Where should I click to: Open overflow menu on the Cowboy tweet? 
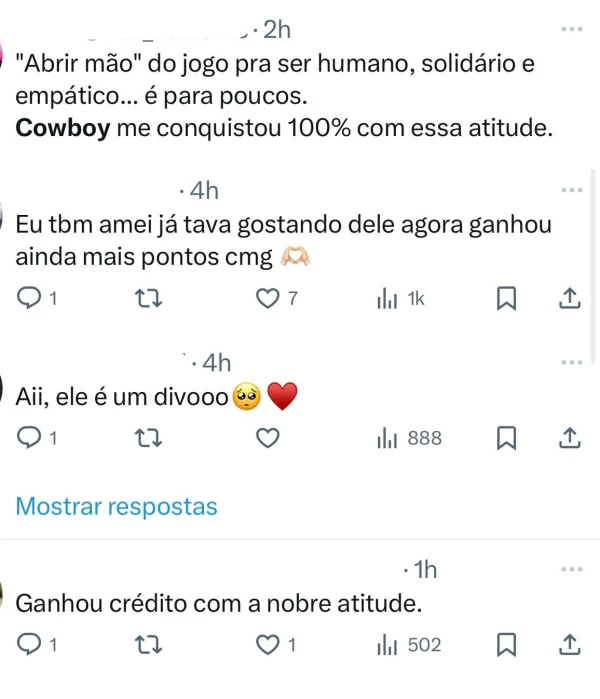coord(571,29)
